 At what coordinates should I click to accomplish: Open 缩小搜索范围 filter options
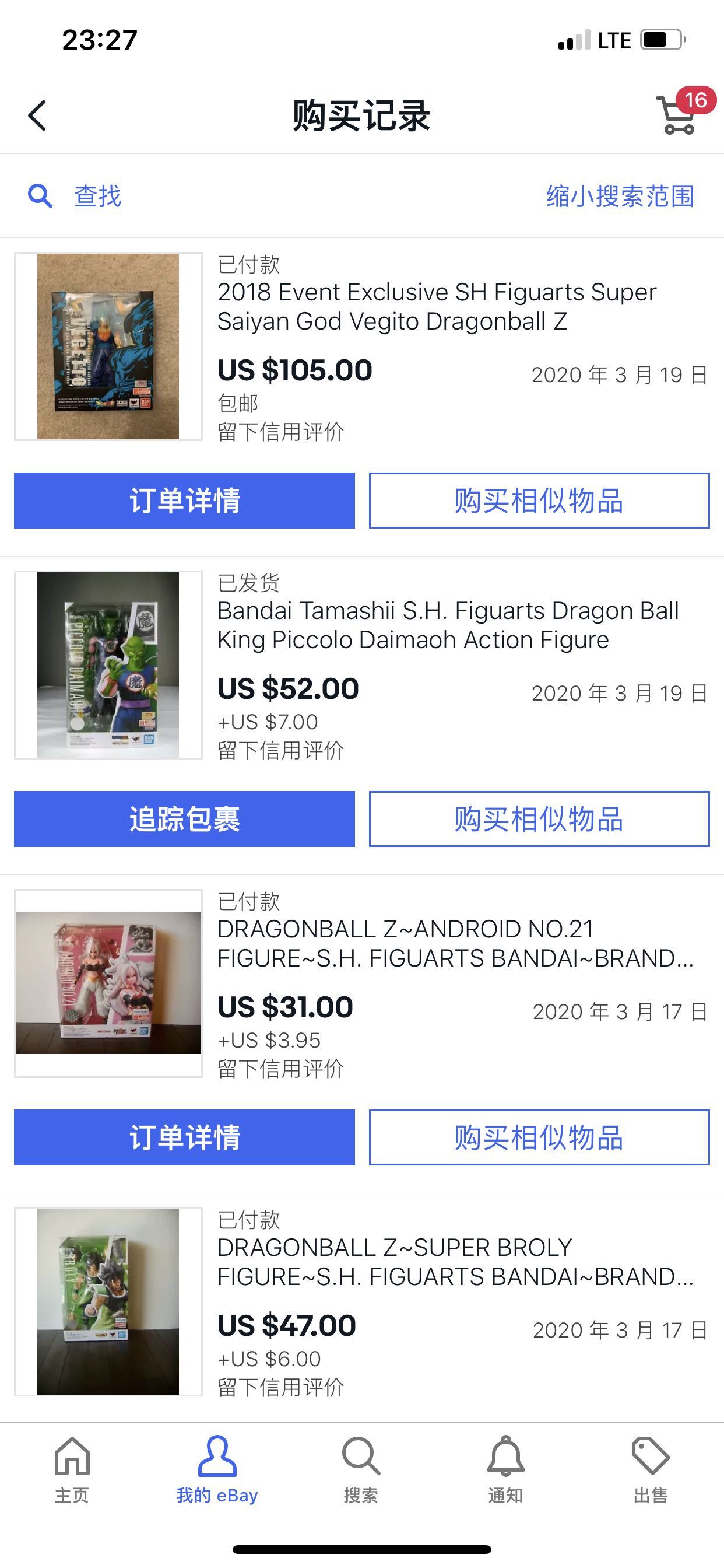[x=620, y=196]
